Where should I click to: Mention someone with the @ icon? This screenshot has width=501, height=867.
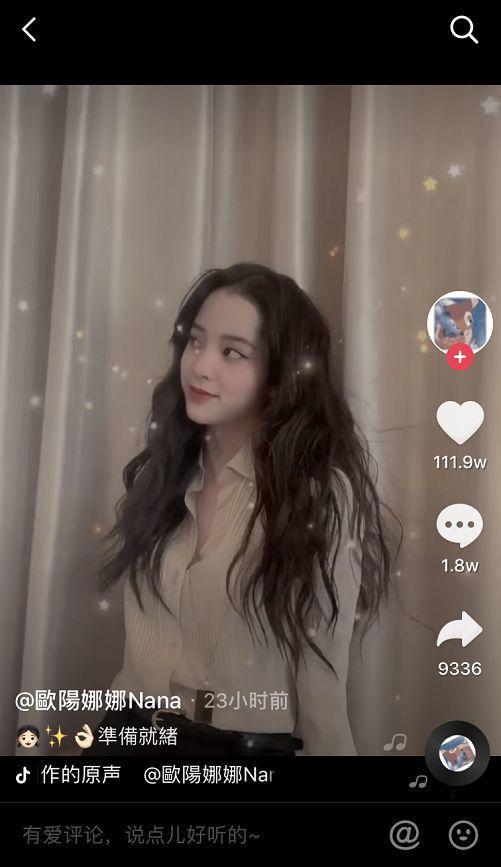(405, 835)
